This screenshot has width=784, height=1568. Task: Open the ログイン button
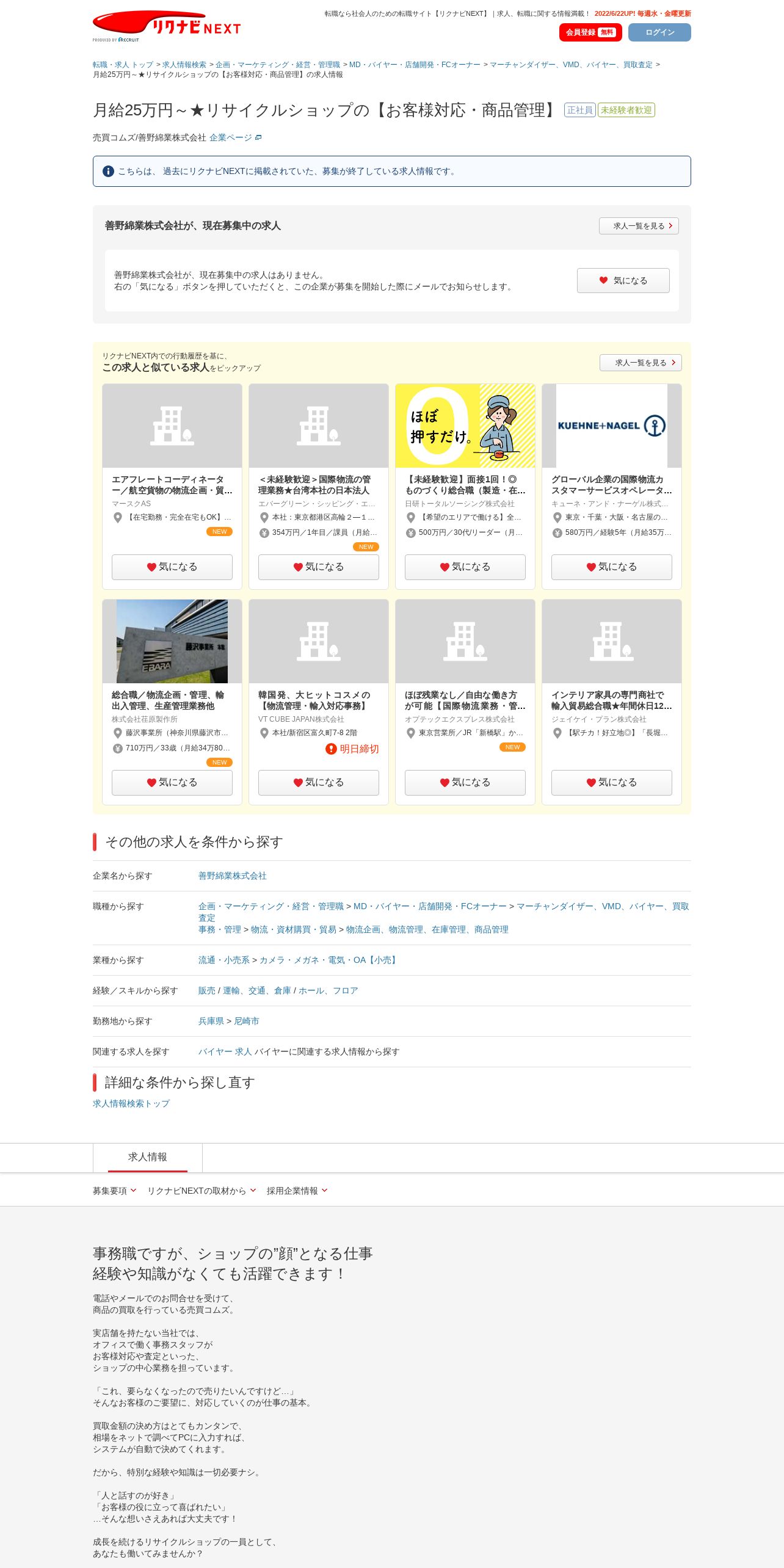659,32
